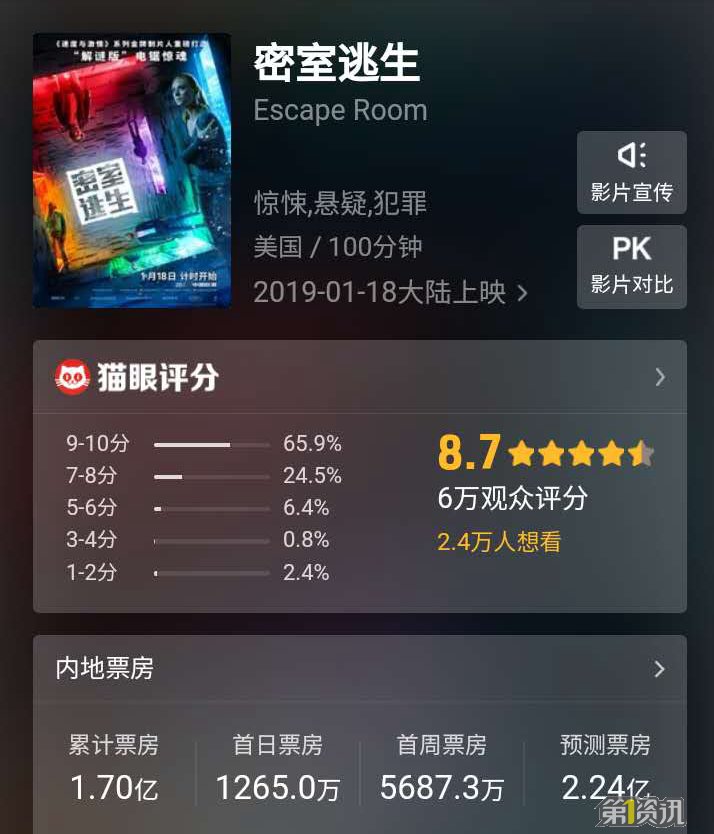
Task: Expand the 猫眼评分 rating section
Action: [x=659, y=377]
